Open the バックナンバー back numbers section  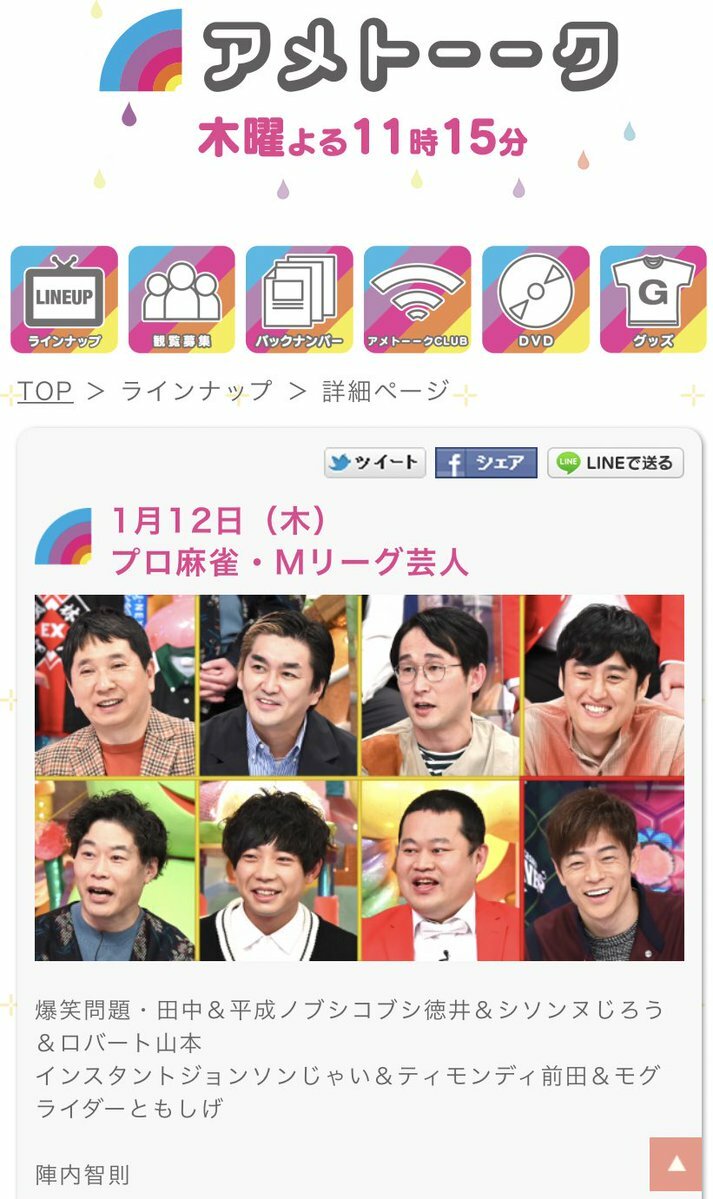[299, 300]
